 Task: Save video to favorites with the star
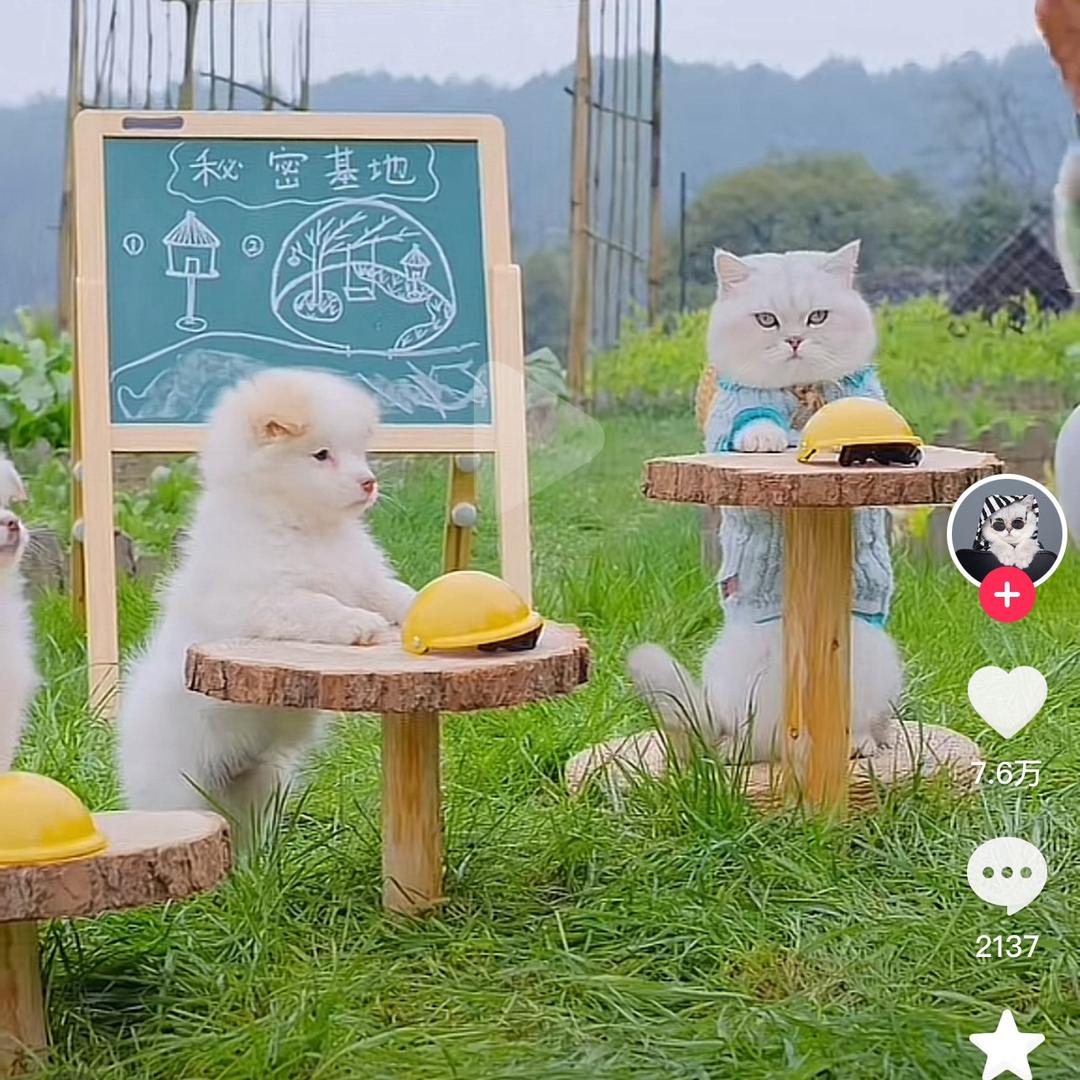(1006, 1046)
